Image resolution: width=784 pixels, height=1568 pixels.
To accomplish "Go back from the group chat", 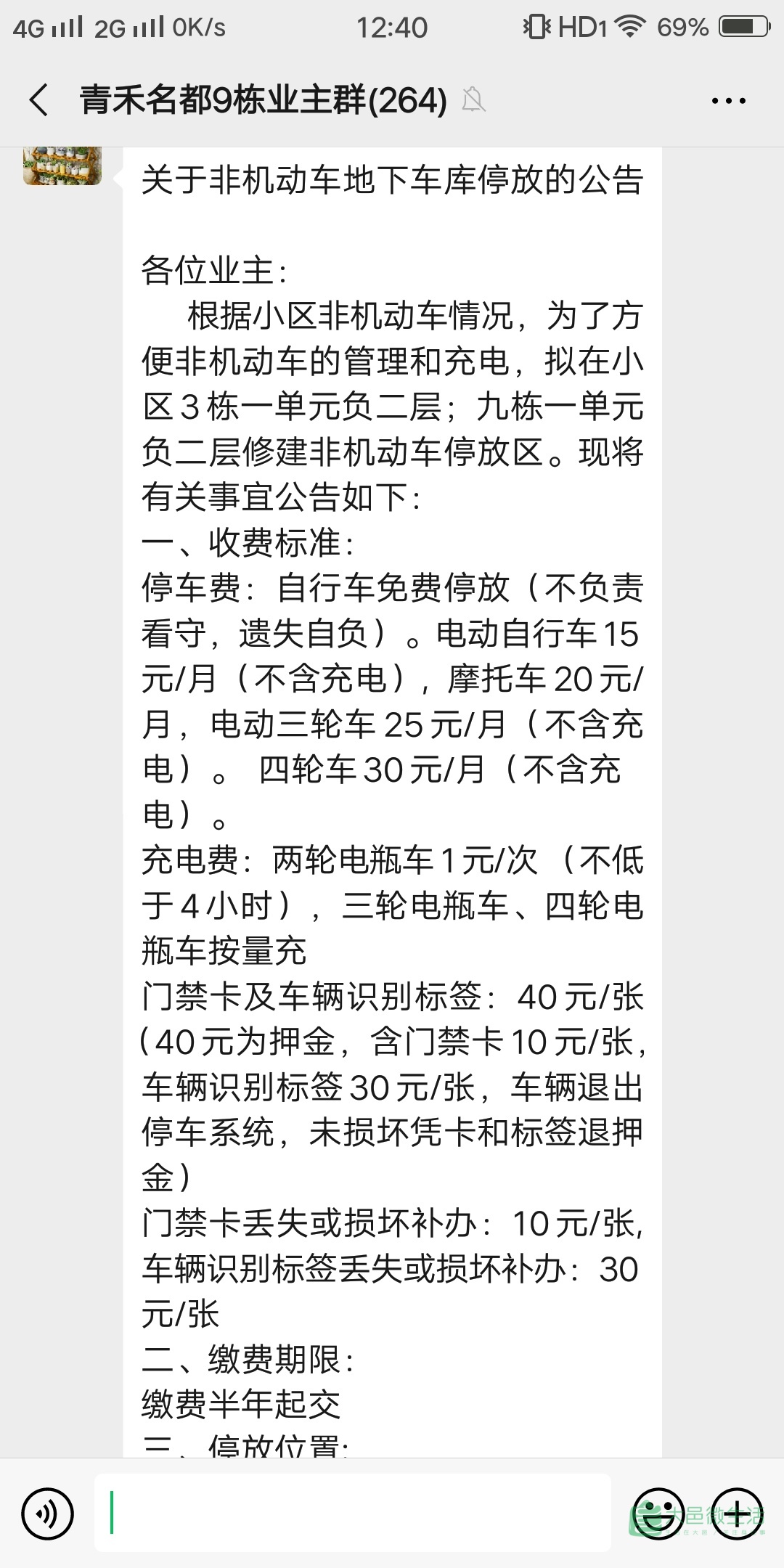I will tap(39, 100).
